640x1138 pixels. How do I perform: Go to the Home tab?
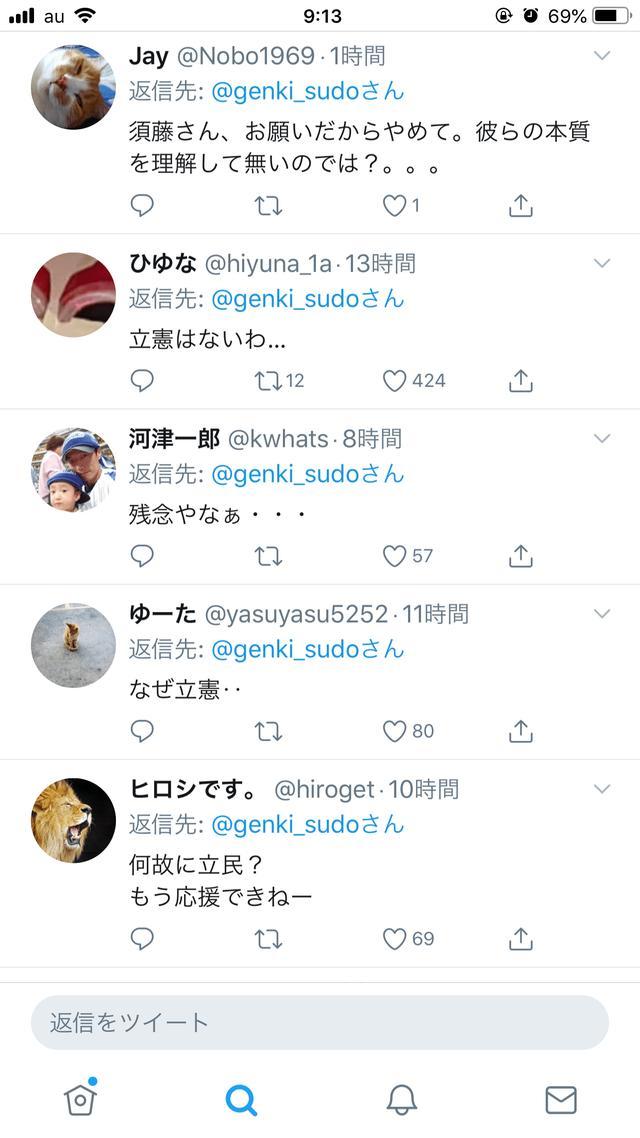[80, 1099]
